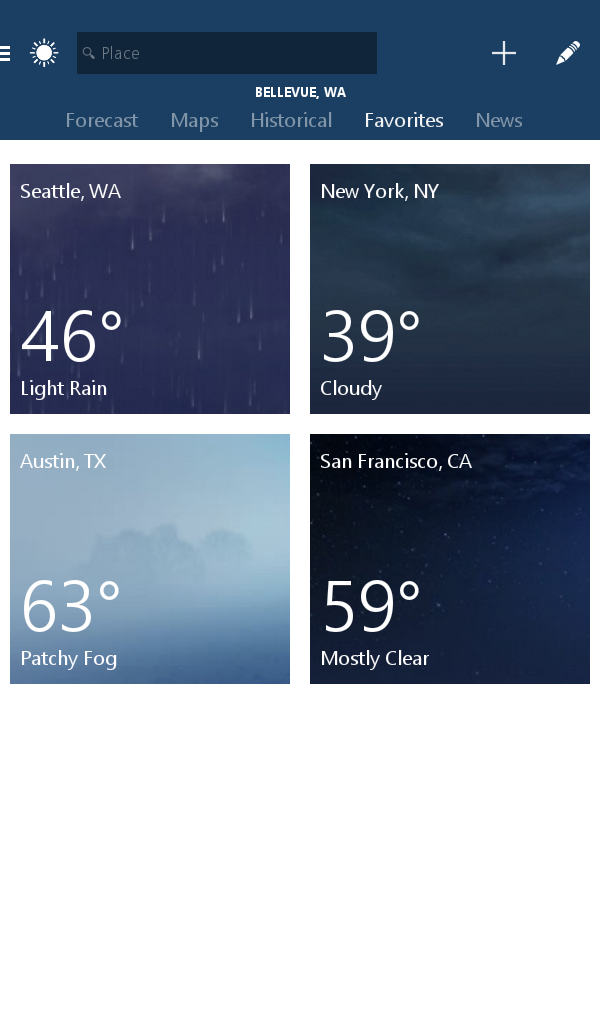The image size is (600, 1024).
Task: Open the Historical tab
Action: [291, 120]
